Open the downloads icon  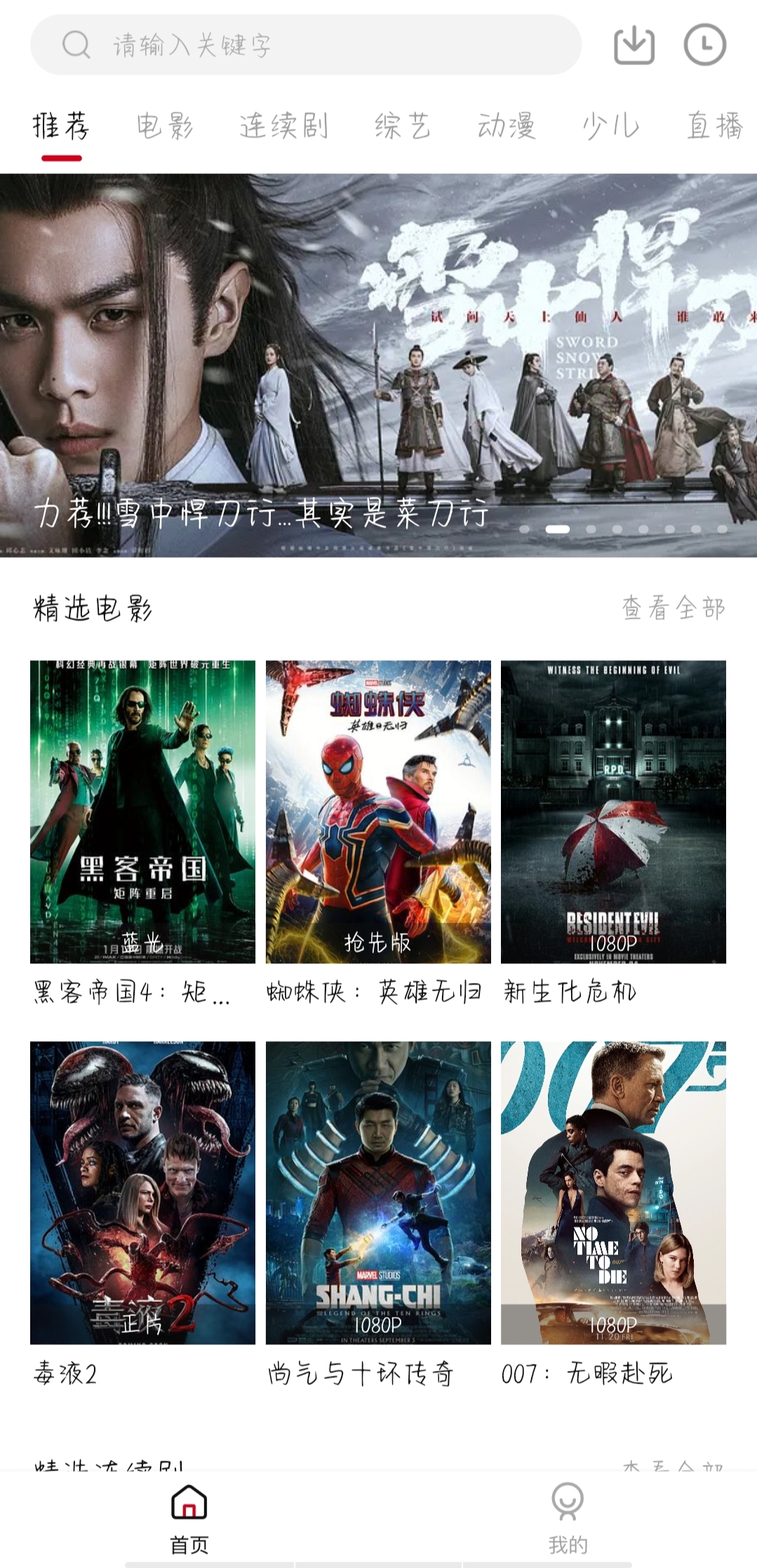[x=634, y=45]
